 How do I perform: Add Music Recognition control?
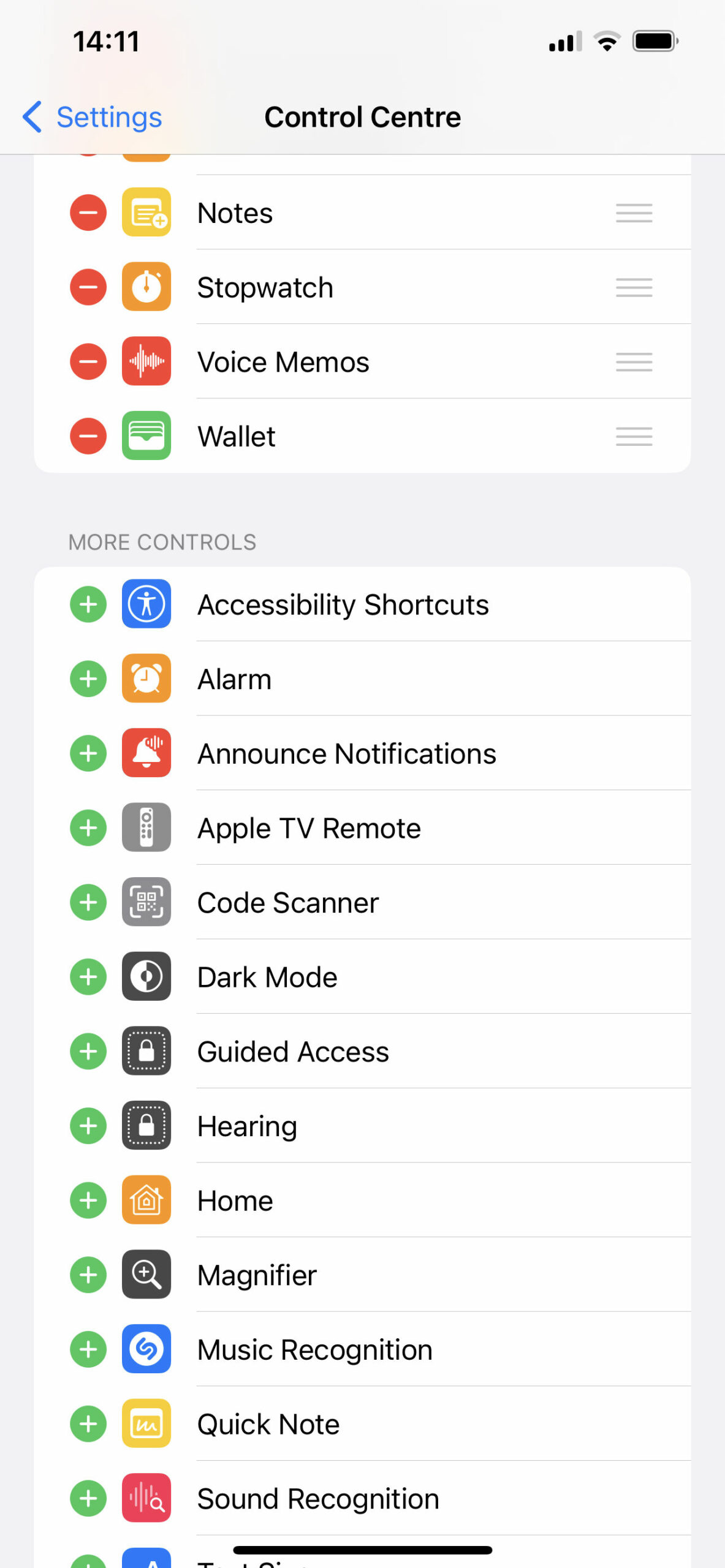point(88,1349)
